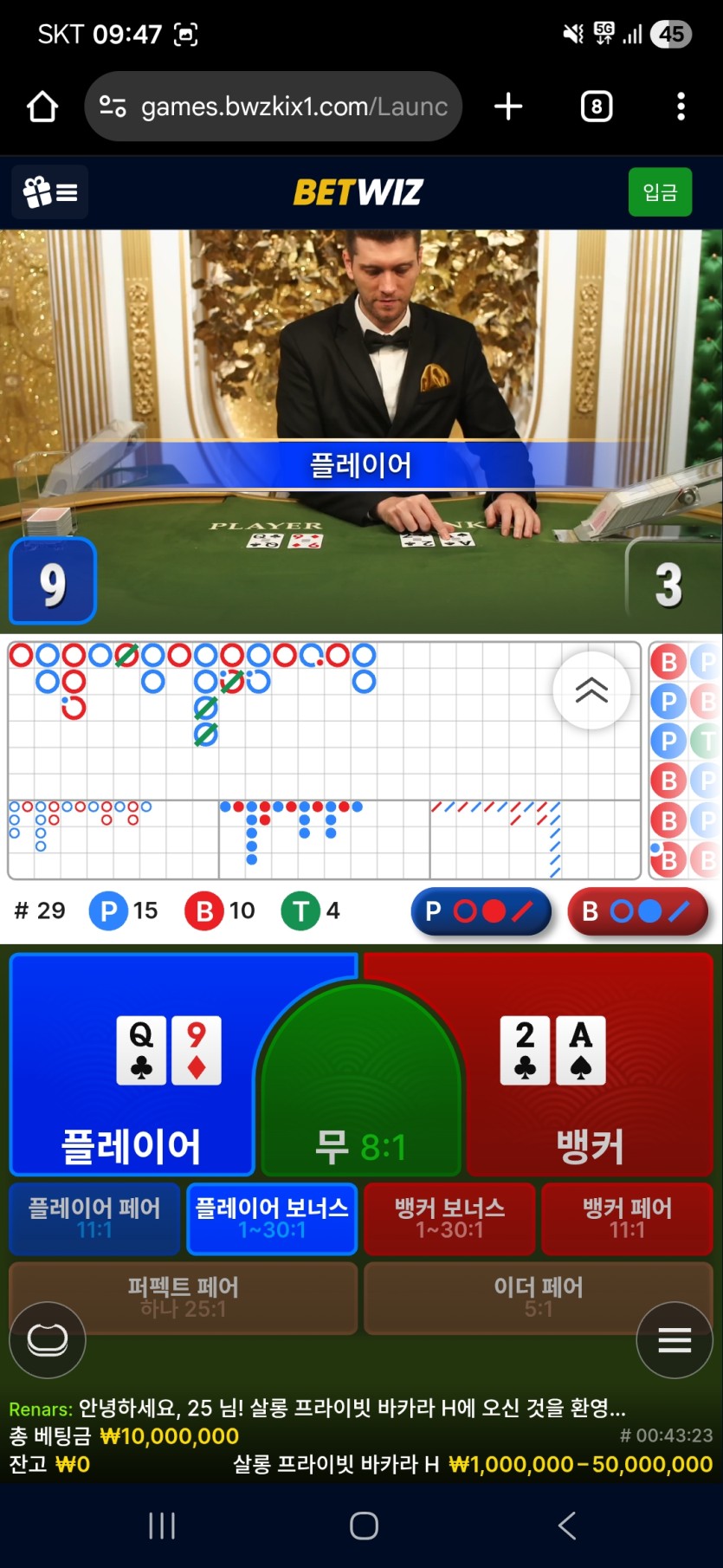Choose the 이더 페어 5:1 side bet
723x1568 pixels.
pyautogui.click(x=538, y=1297)
